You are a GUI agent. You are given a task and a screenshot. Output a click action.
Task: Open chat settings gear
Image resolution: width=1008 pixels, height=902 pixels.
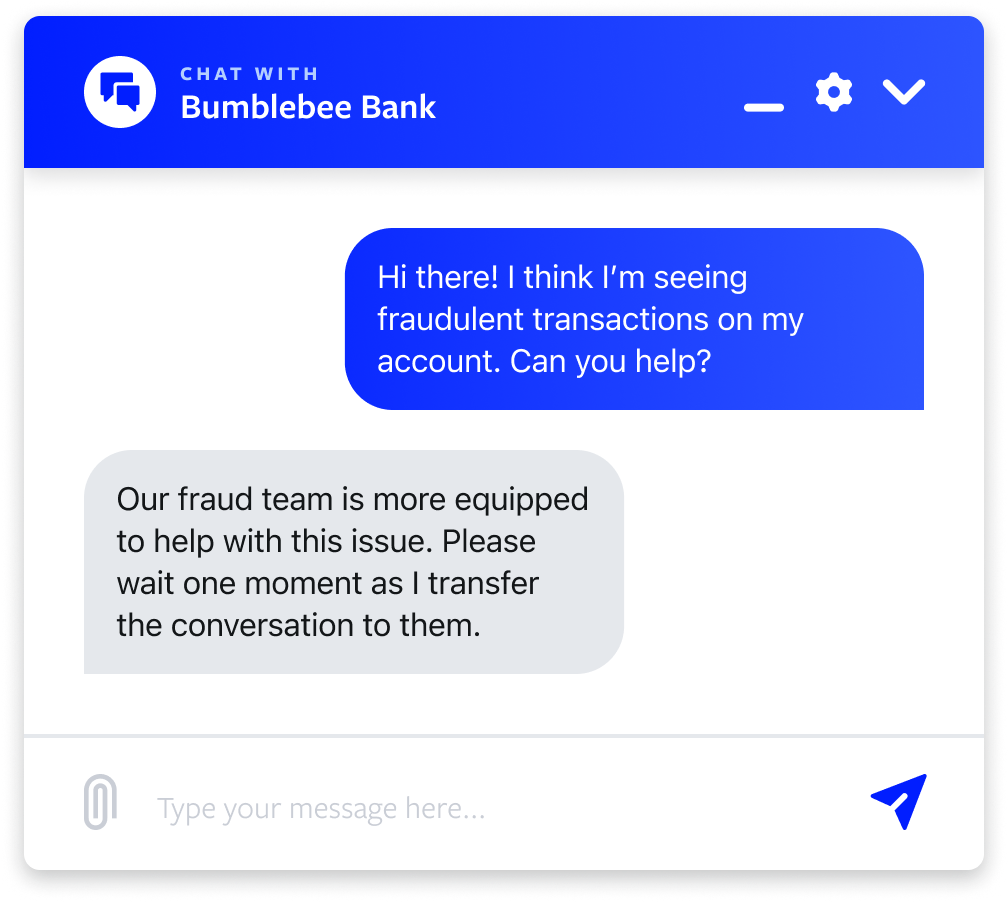(833, 93)
